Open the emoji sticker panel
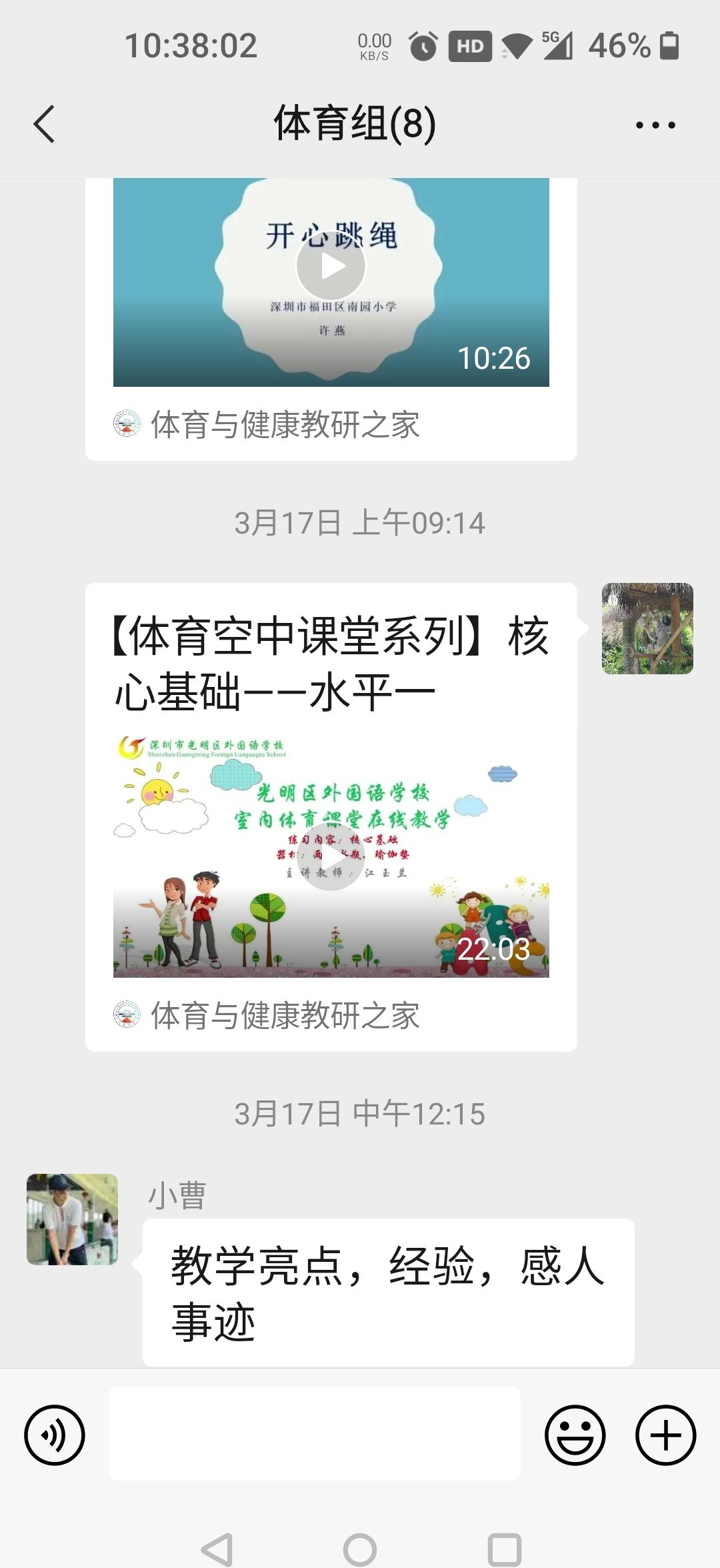Image resolution: width=720 pixels, height=1568 pixels. click(x=575, y=1435)
